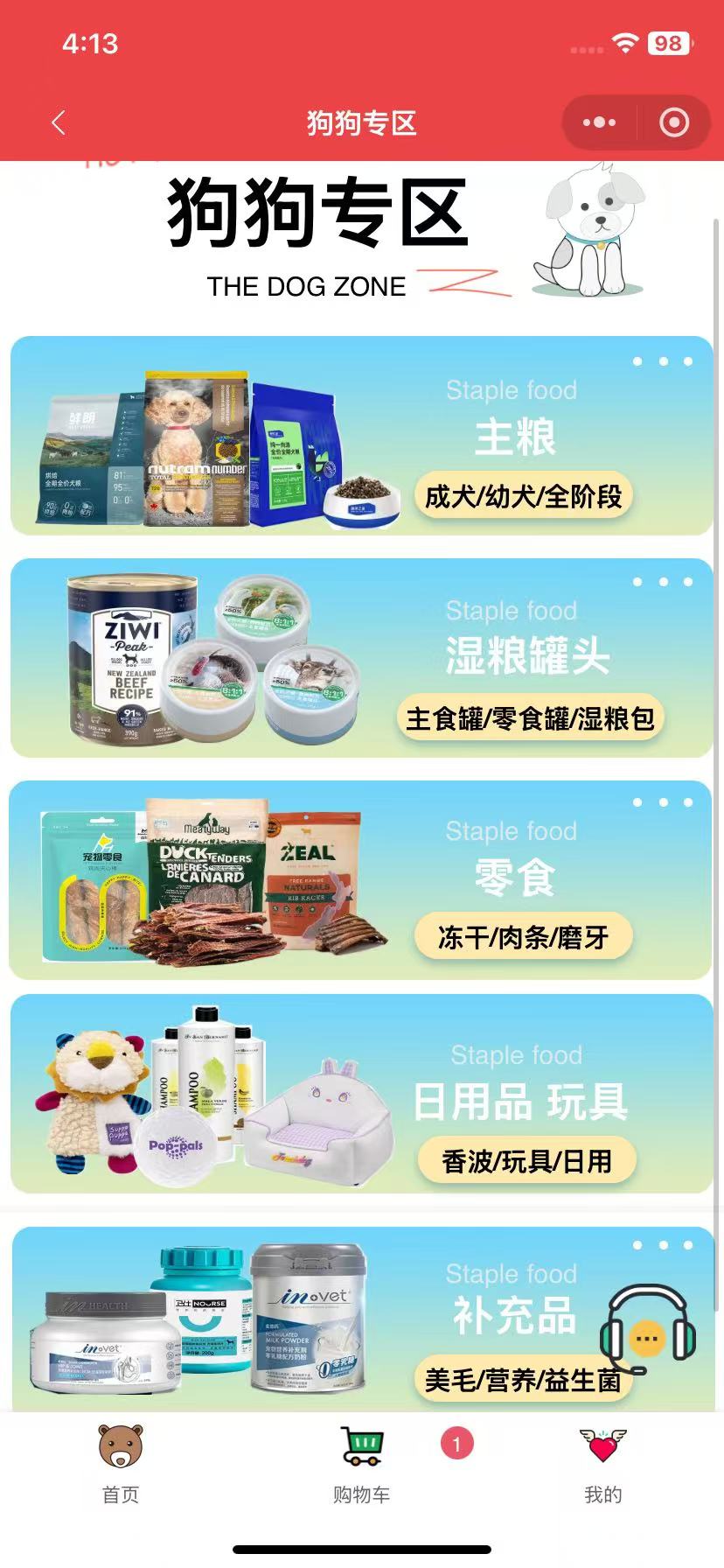Close the mini program
This screenshot has width=724, height=1568.
coord(673,122)
